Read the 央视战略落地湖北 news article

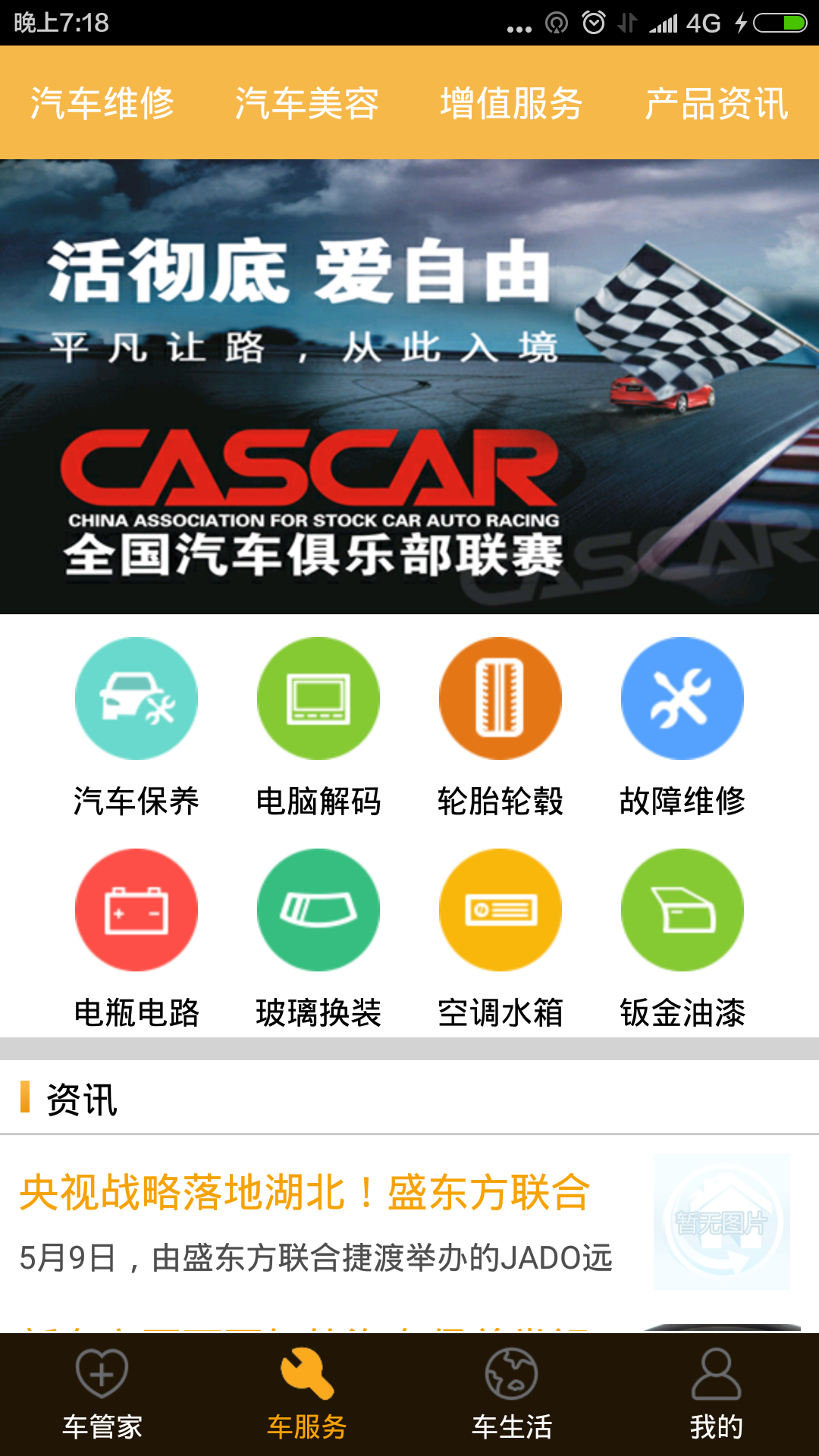305,1192
